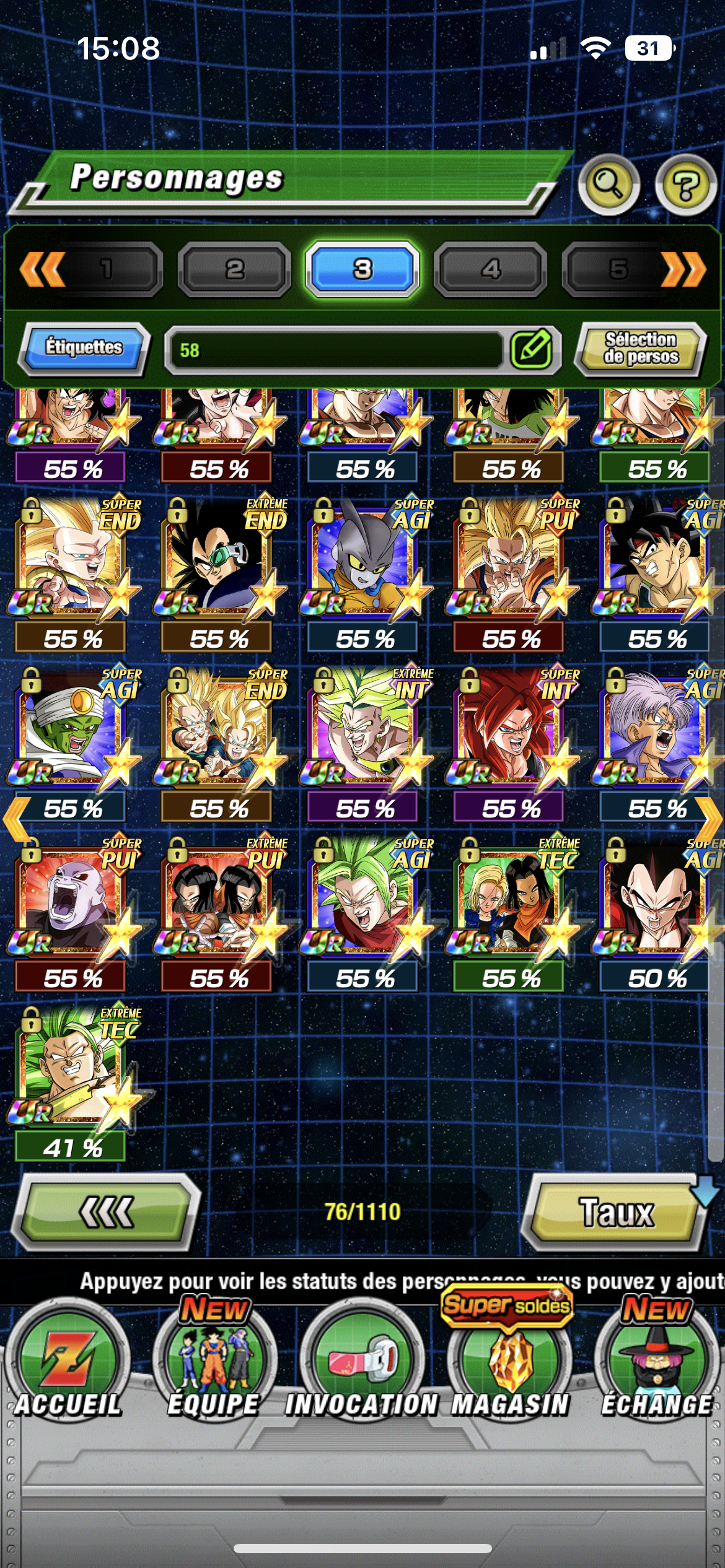Open the magnifying glass search
This screenshot has width=725, height=1568.
(609, 184)
